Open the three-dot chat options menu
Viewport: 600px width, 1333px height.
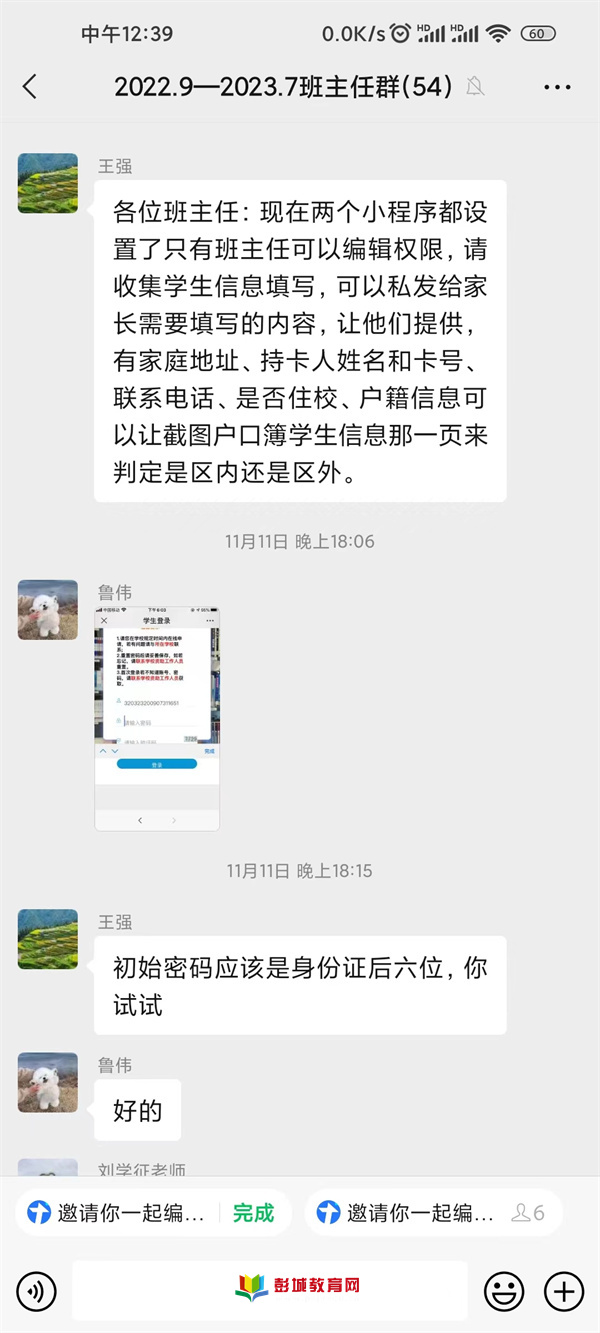coord(557,87)
